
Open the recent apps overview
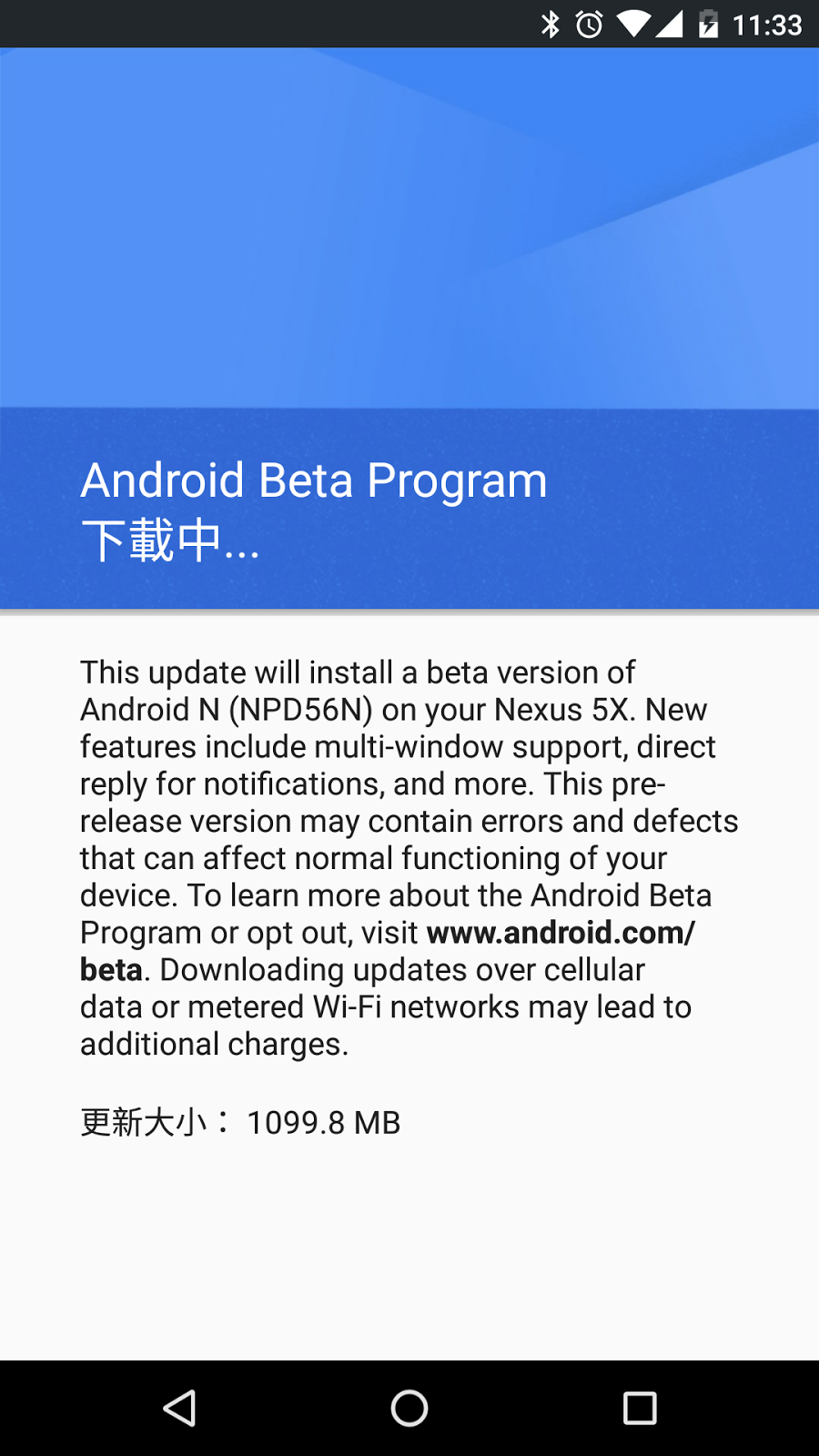[640, 1408]
